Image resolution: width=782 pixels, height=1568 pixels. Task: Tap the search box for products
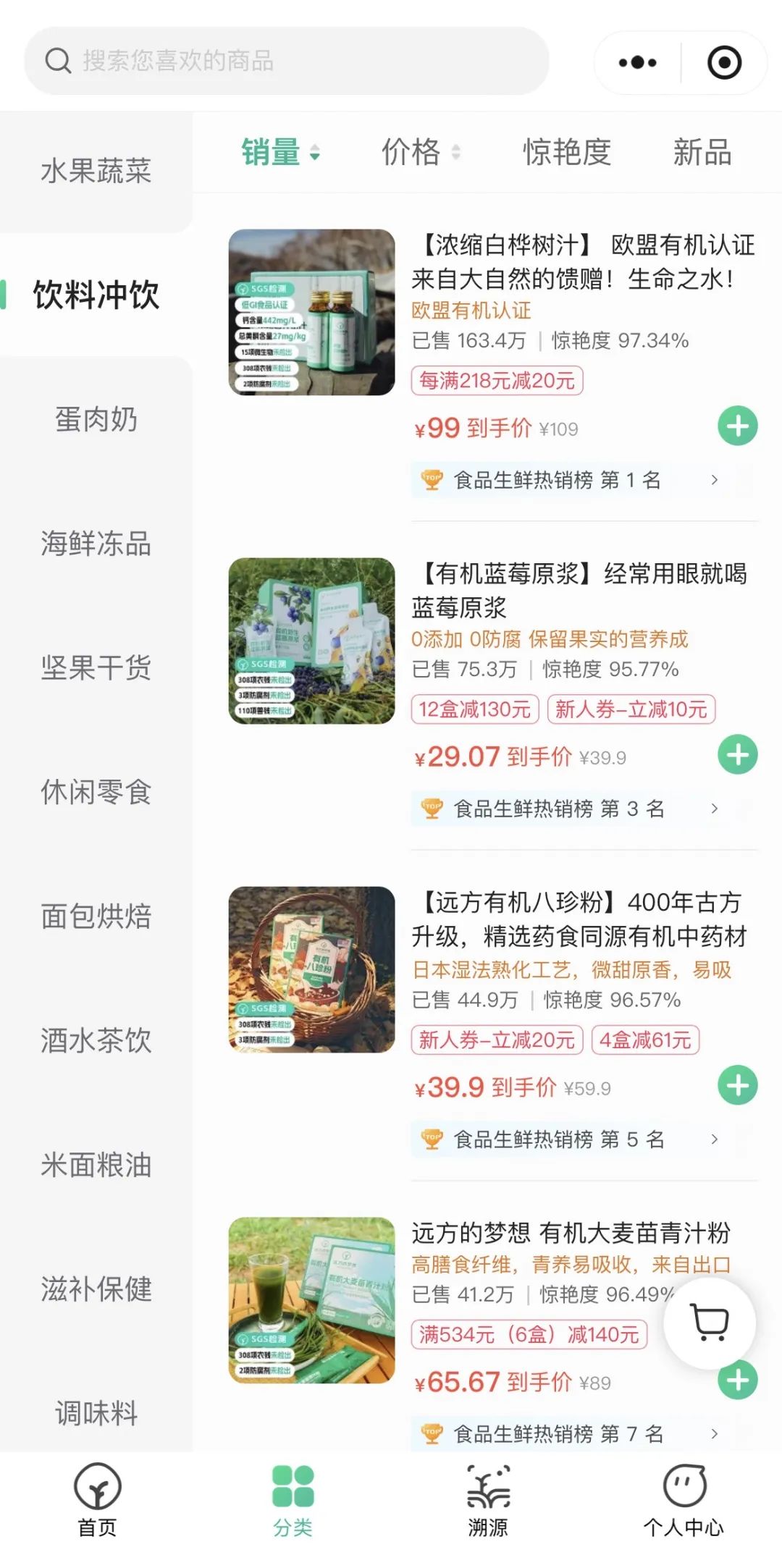(286, 61)
